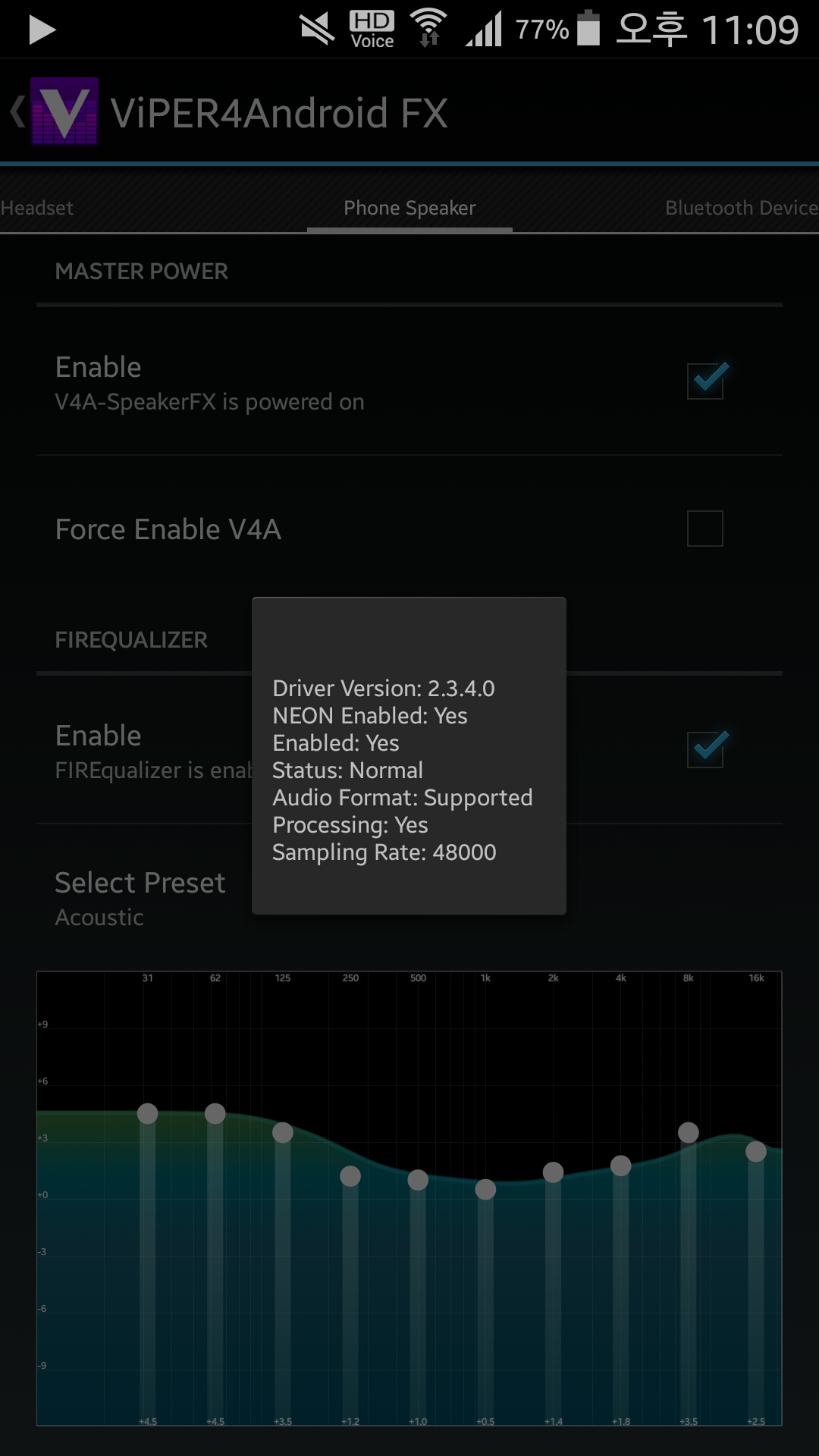Disable the FIREqualizer Enable checkbox
This screenshot has width=819, height=1456.
(x=705, y=749)
